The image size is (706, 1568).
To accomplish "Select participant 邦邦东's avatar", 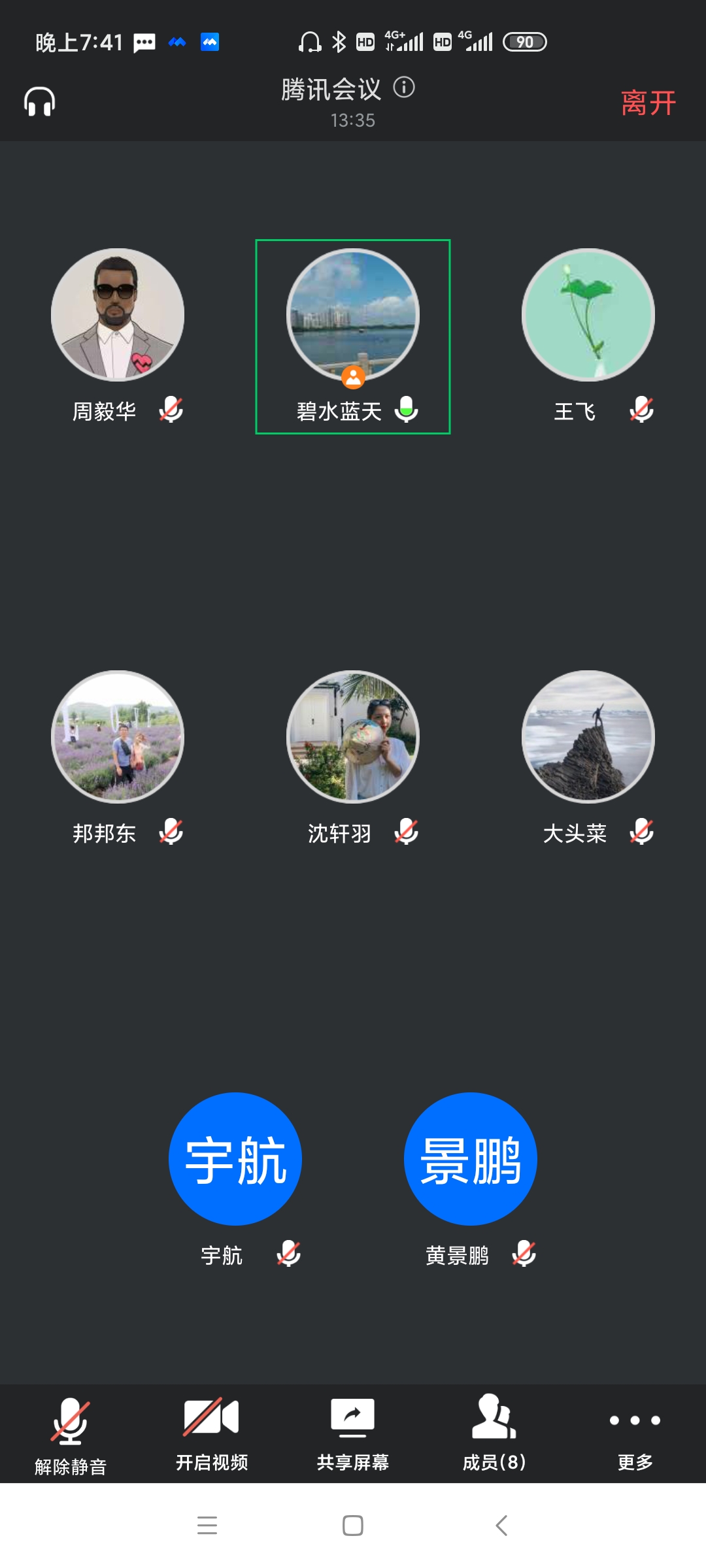I will click(118, 736).
